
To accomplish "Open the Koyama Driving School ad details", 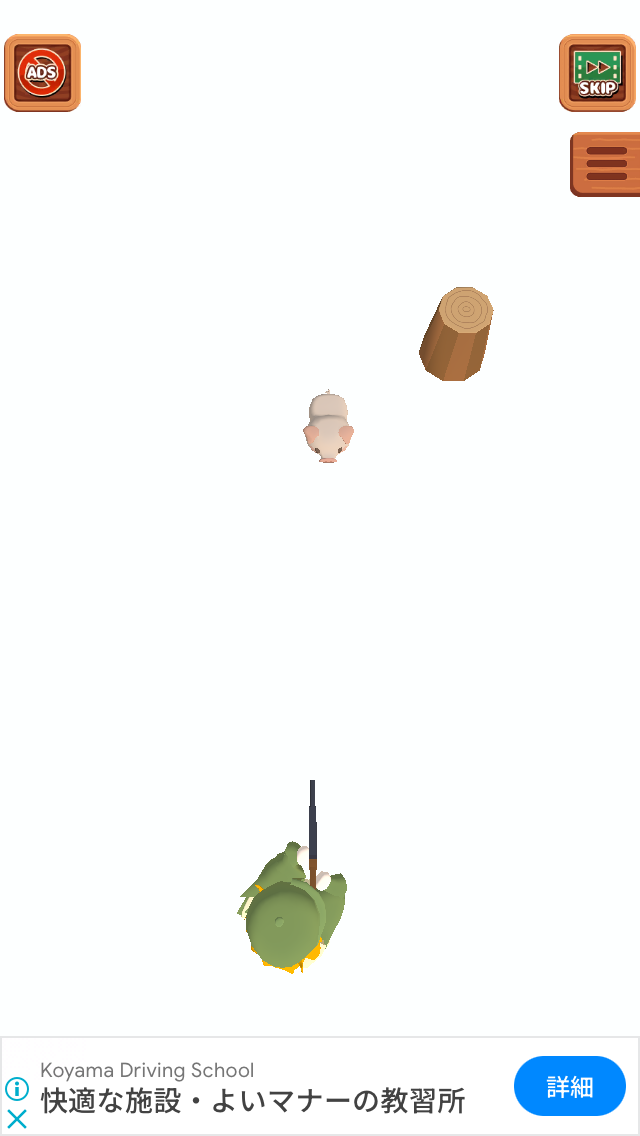I will [569, 1087].
